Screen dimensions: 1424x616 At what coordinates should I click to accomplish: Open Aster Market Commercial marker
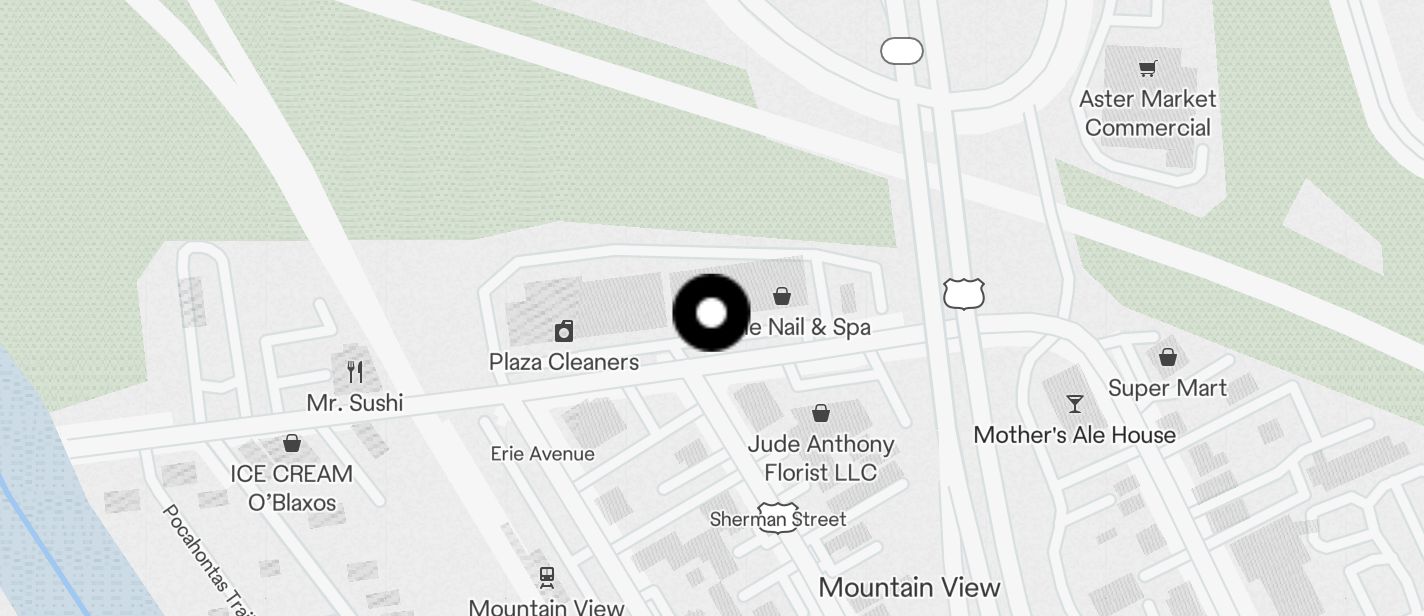(x=1147, y=69)
